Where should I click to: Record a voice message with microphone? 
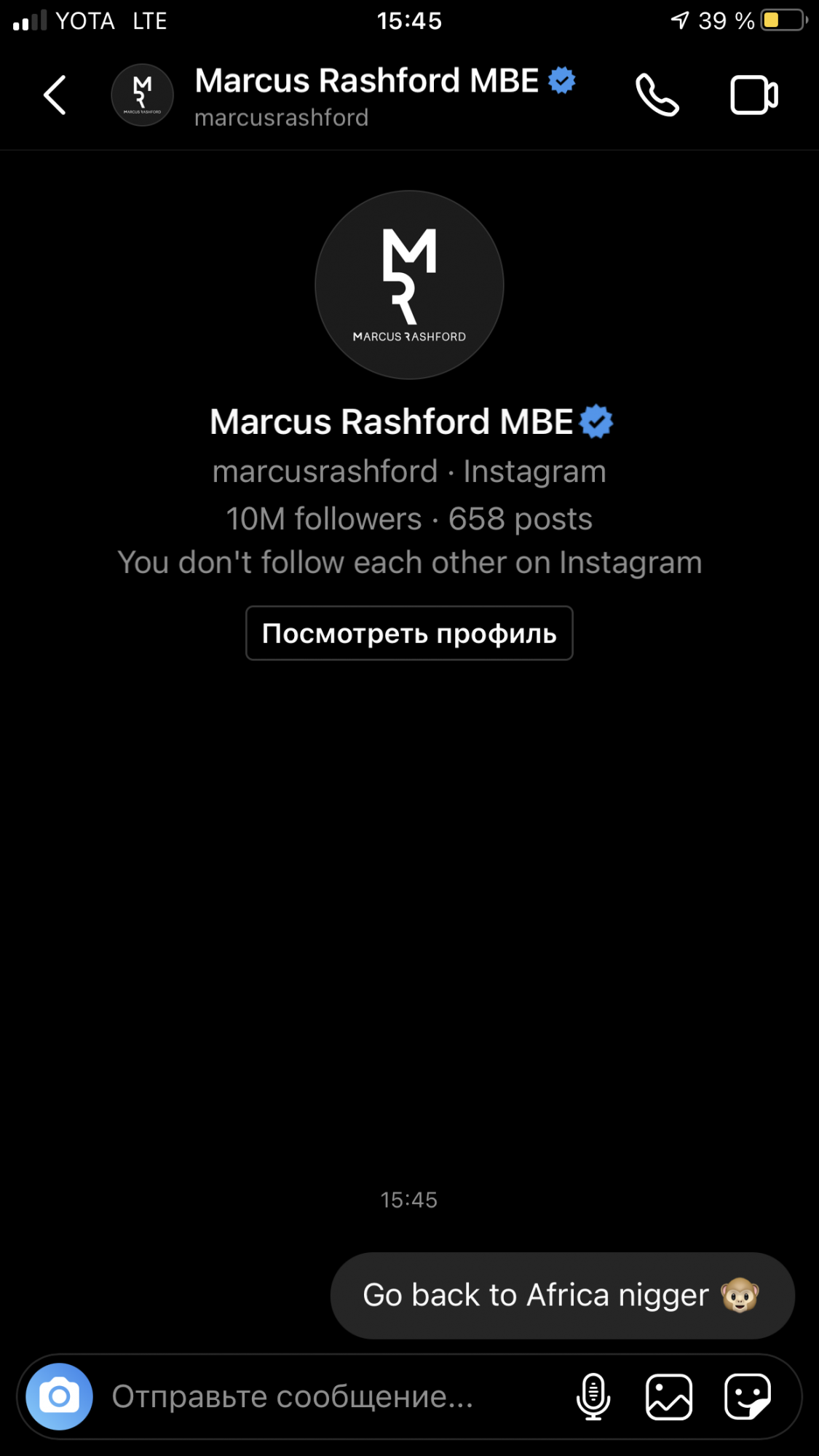click(x=593, y=1396)
